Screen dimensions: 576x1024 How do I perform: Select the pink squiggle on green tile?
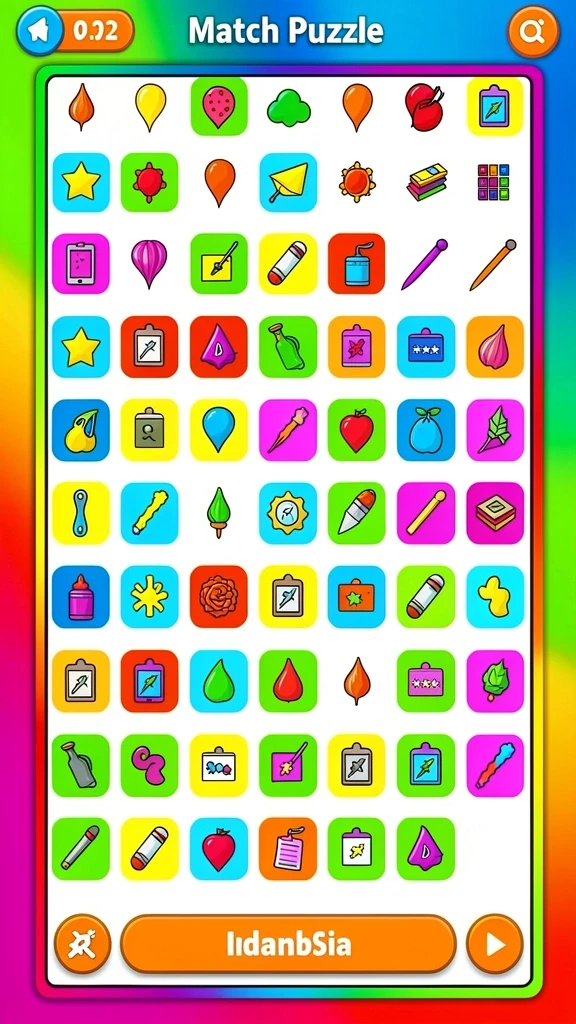[150, 765]
